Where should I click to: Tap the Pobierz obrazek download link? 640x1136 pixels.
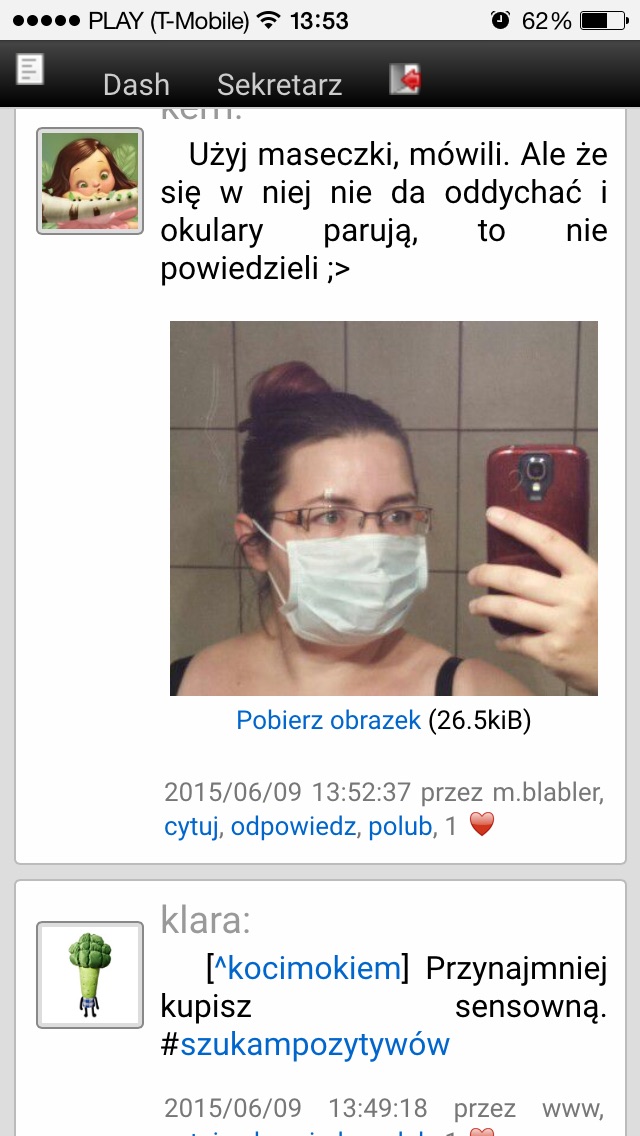tap(328, 720)
